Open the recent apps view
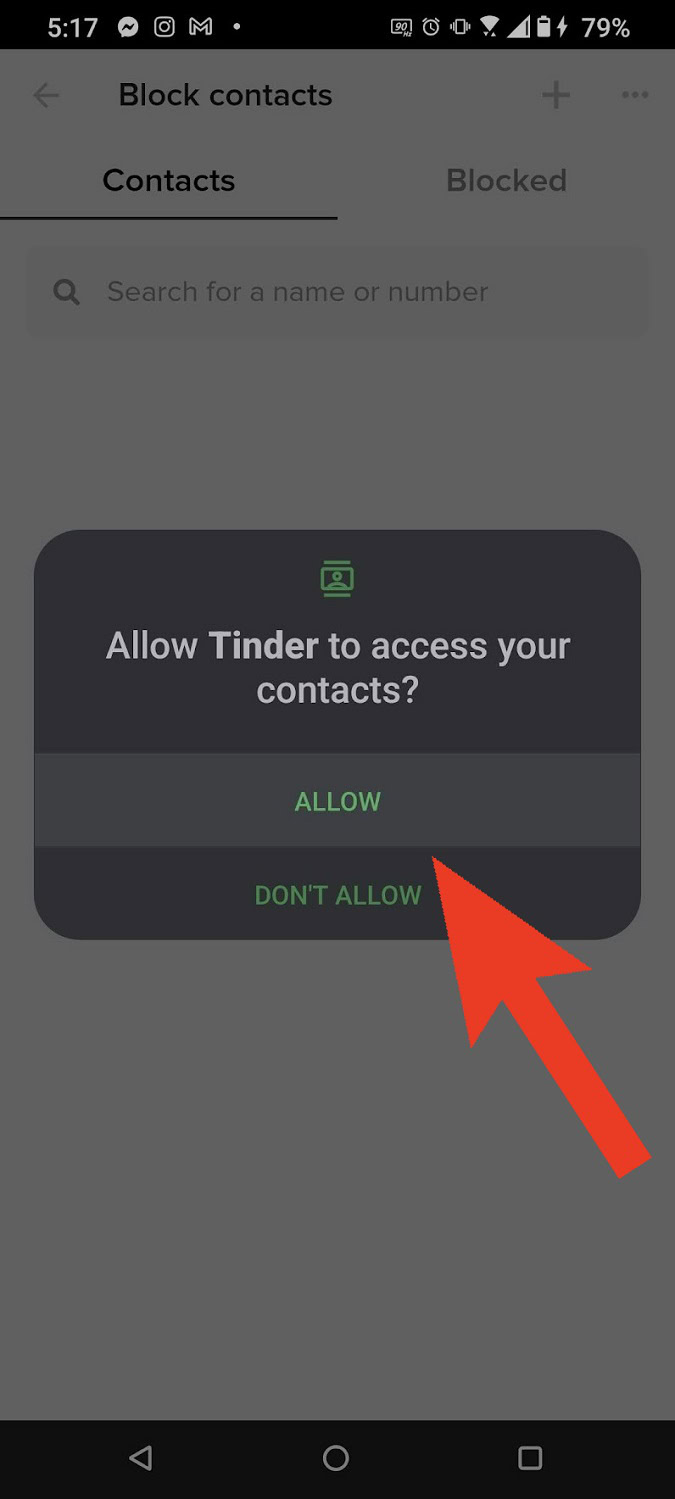This screenshot has width=675, height=1499. (530, 1458)
